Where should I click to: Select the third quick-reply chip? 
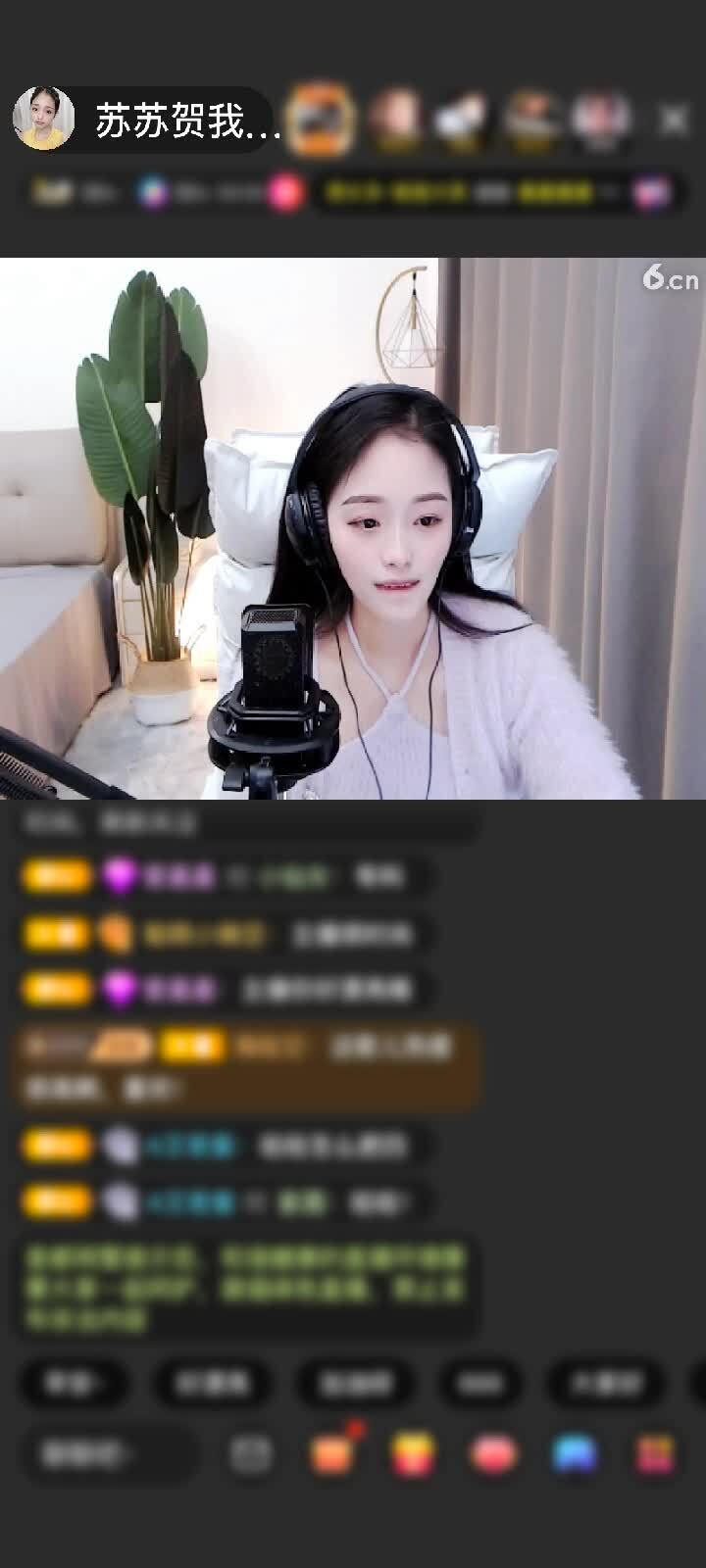355,1383
